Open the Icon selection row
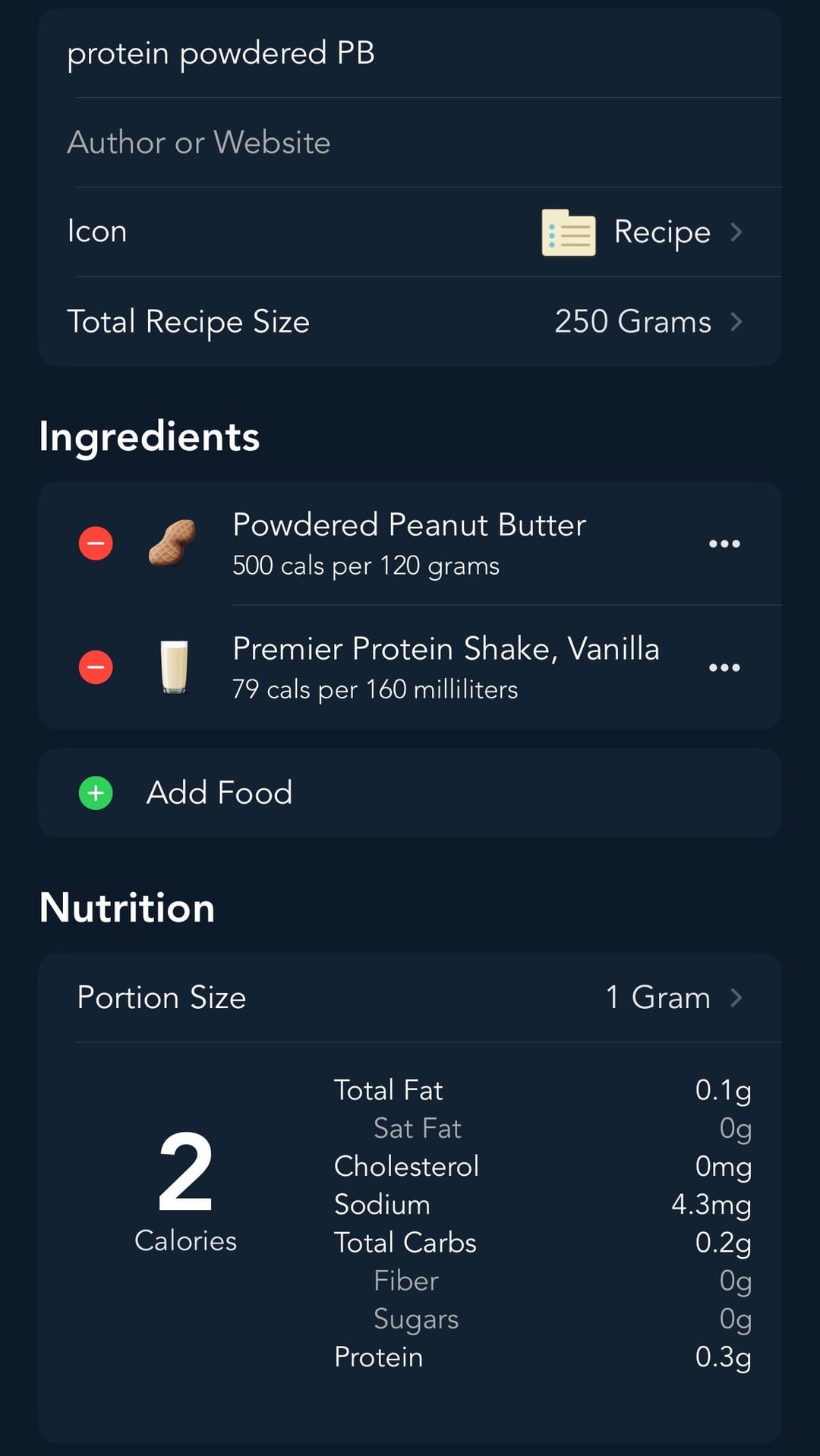Image resolution: width=820 pixels, height=1456 pixels. pos(410,232)
